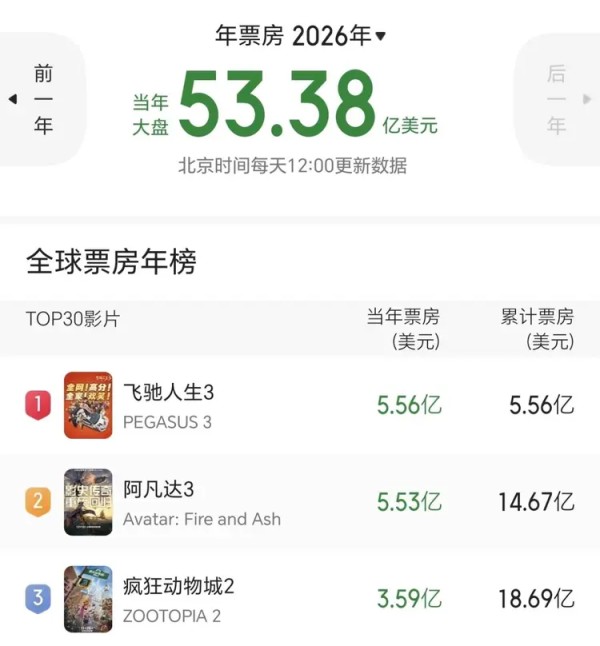Go to the next year (后一年)
This screenshot has width=600, height=646.
click(558, 99)
